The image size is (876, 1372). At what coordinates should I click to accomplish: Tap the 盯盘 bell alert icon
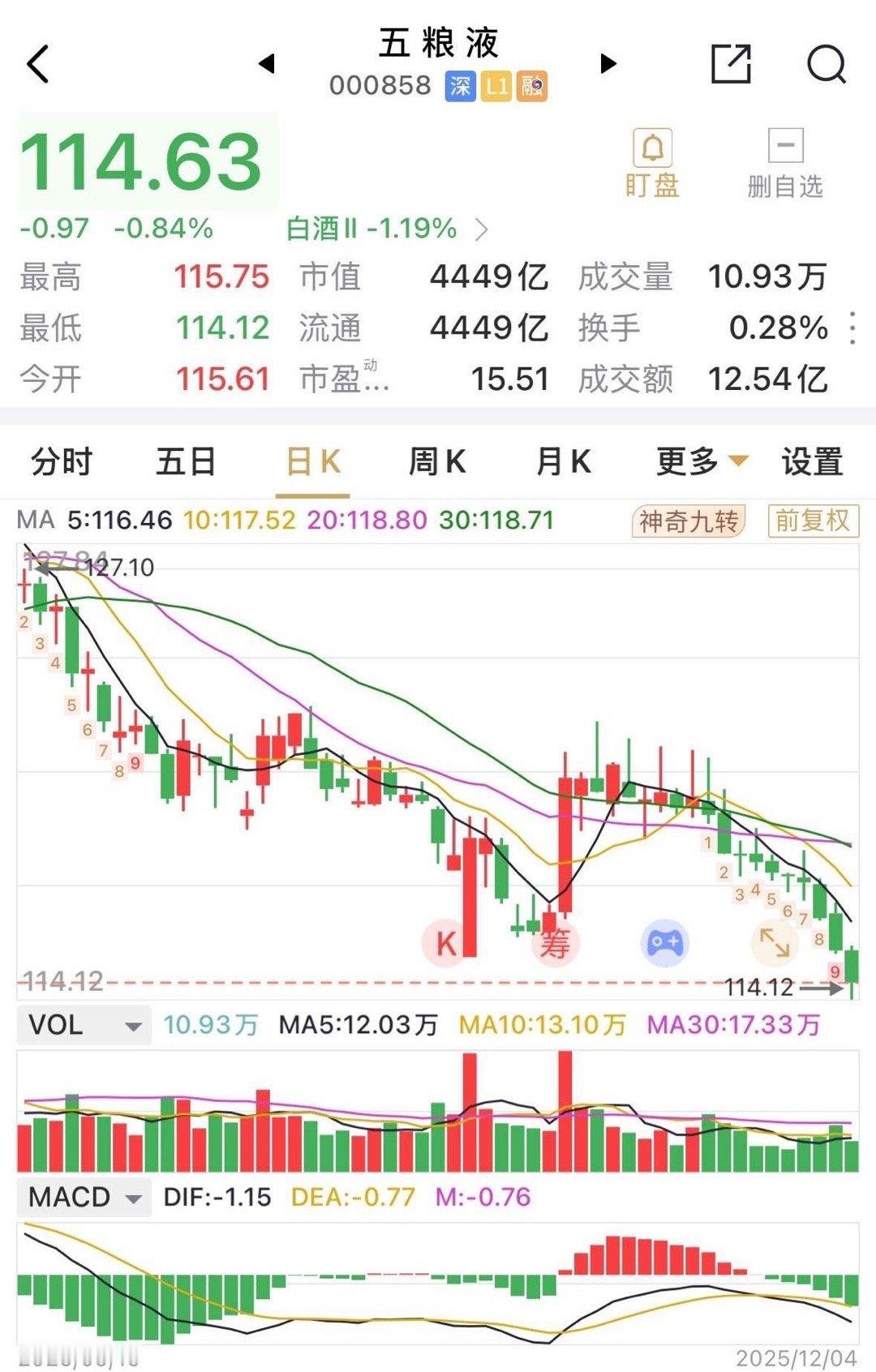tap(651, 159)
